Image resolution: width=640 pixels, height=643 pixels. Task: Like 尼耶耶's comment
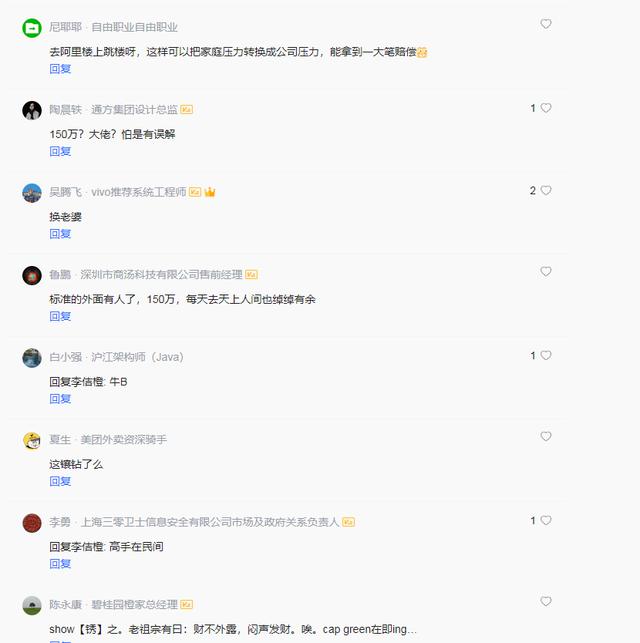[x=546, y=24]
